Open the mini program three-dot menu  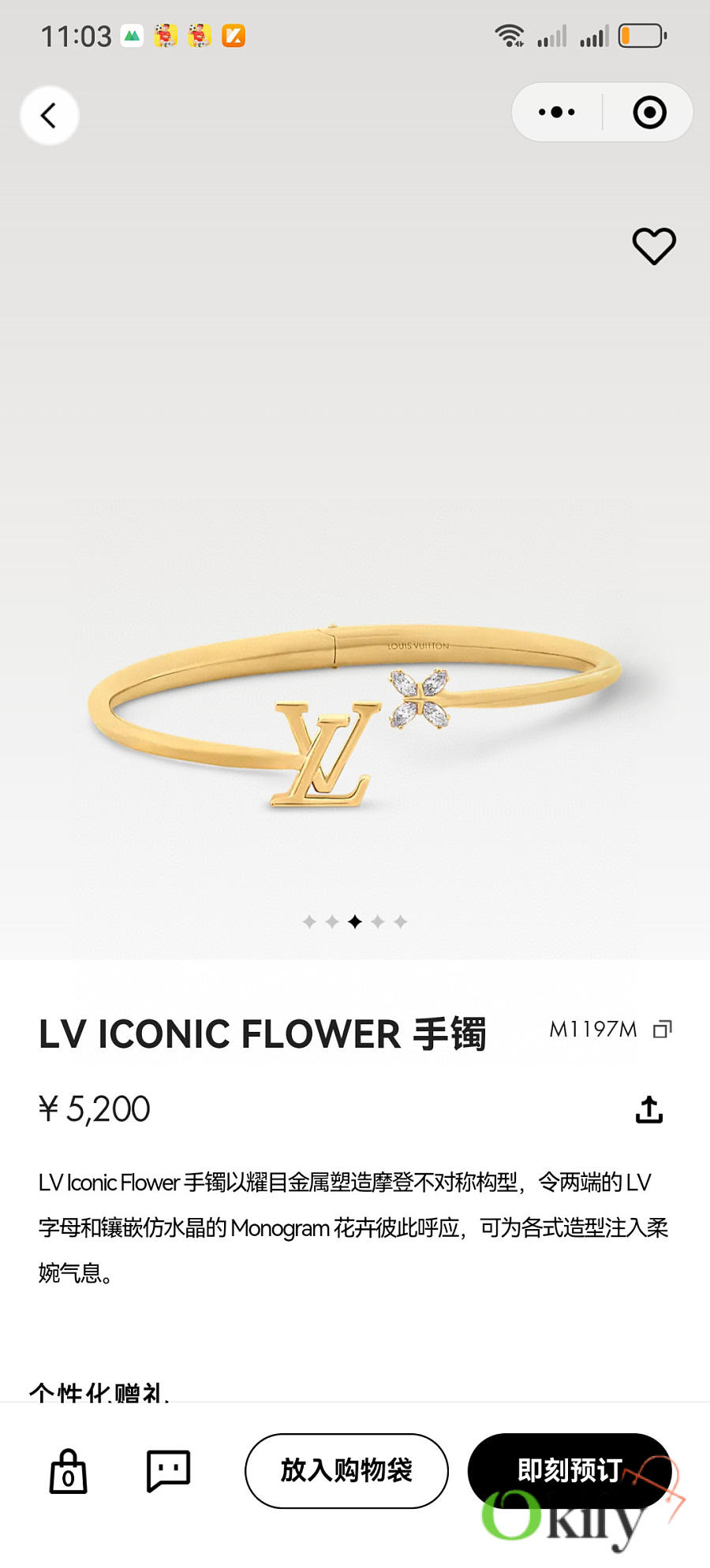coord(557,113)
